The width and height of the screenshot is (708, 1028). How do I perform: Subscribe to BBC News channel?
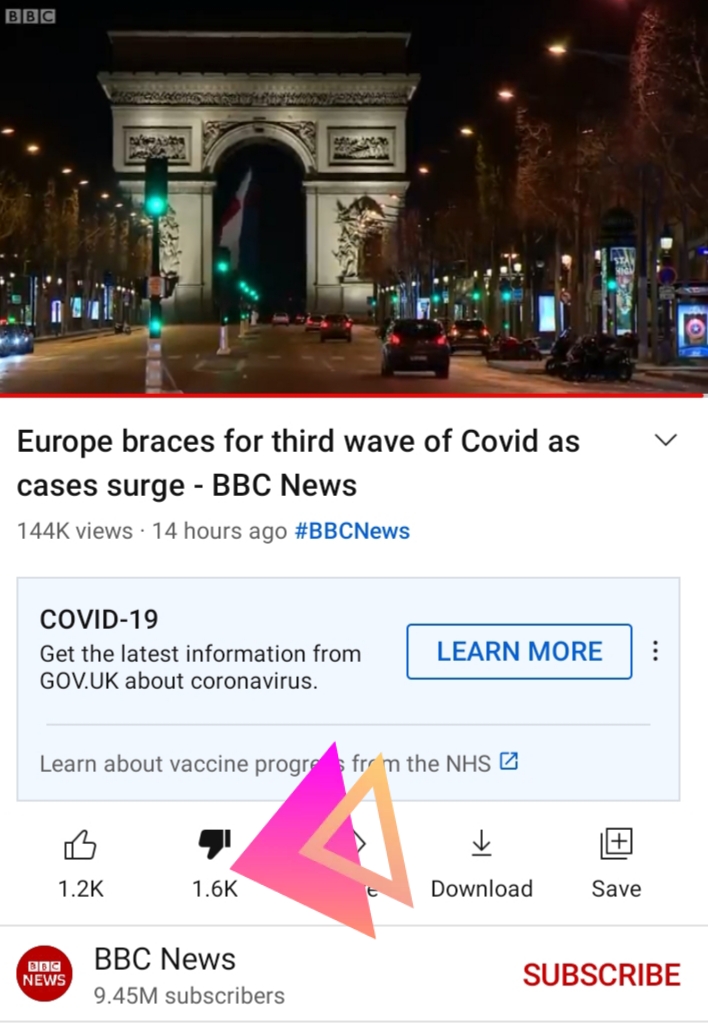coord(601,975)
